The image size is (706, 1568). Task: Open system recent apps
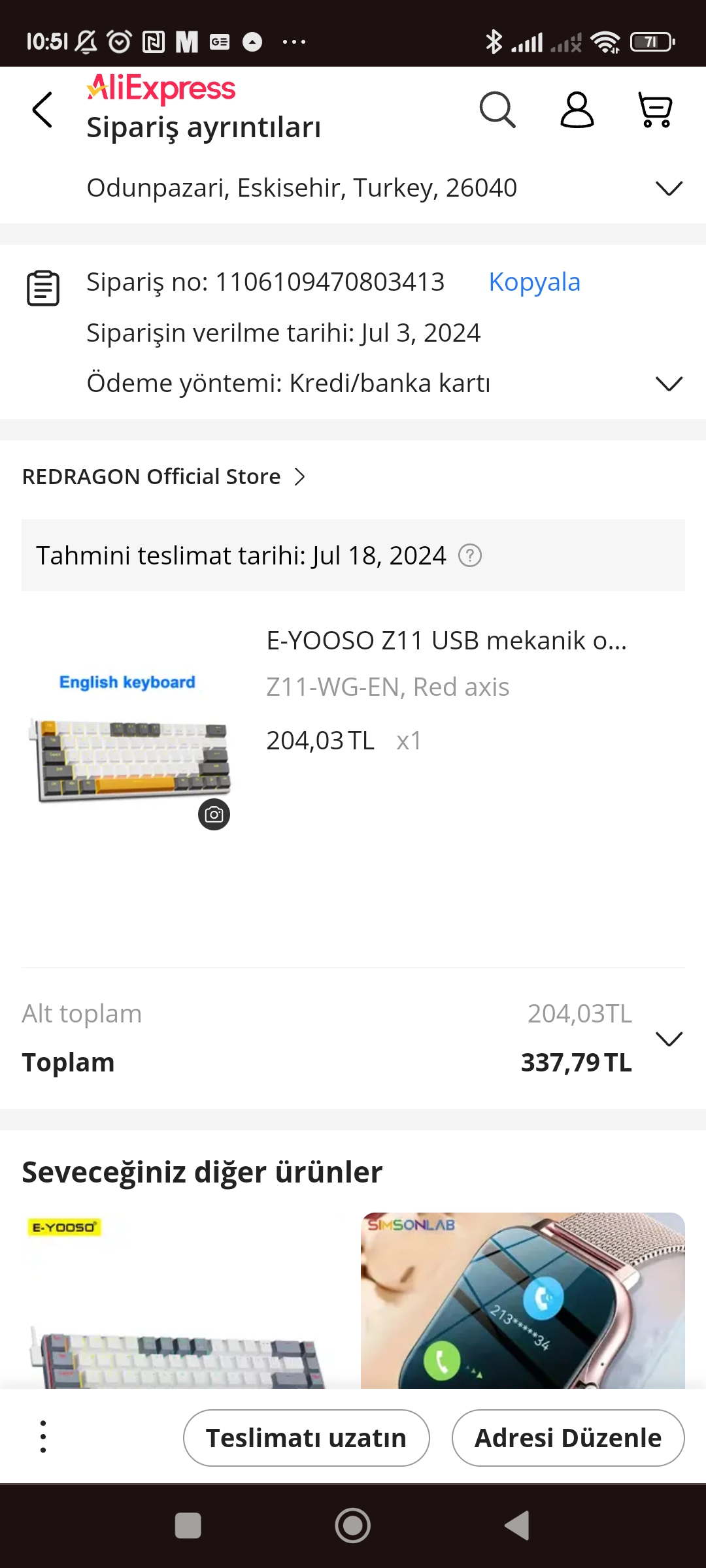pos(188,1526)
